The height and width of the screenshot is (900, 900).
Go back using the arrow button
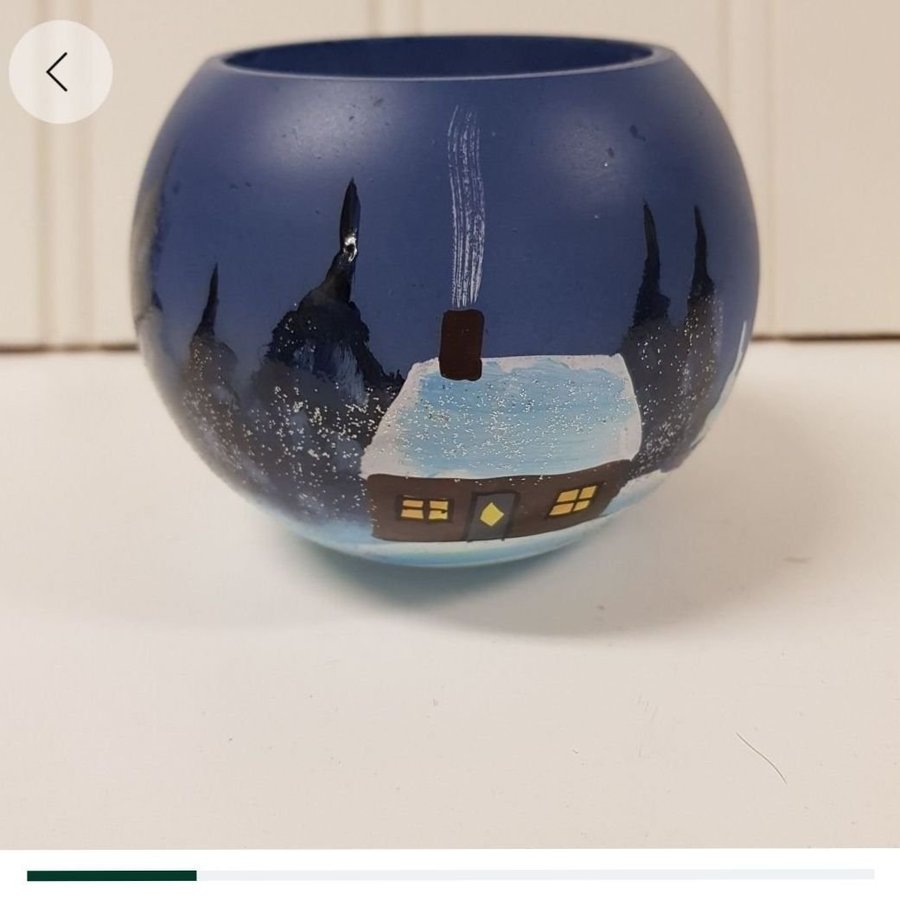coord(60,72)
